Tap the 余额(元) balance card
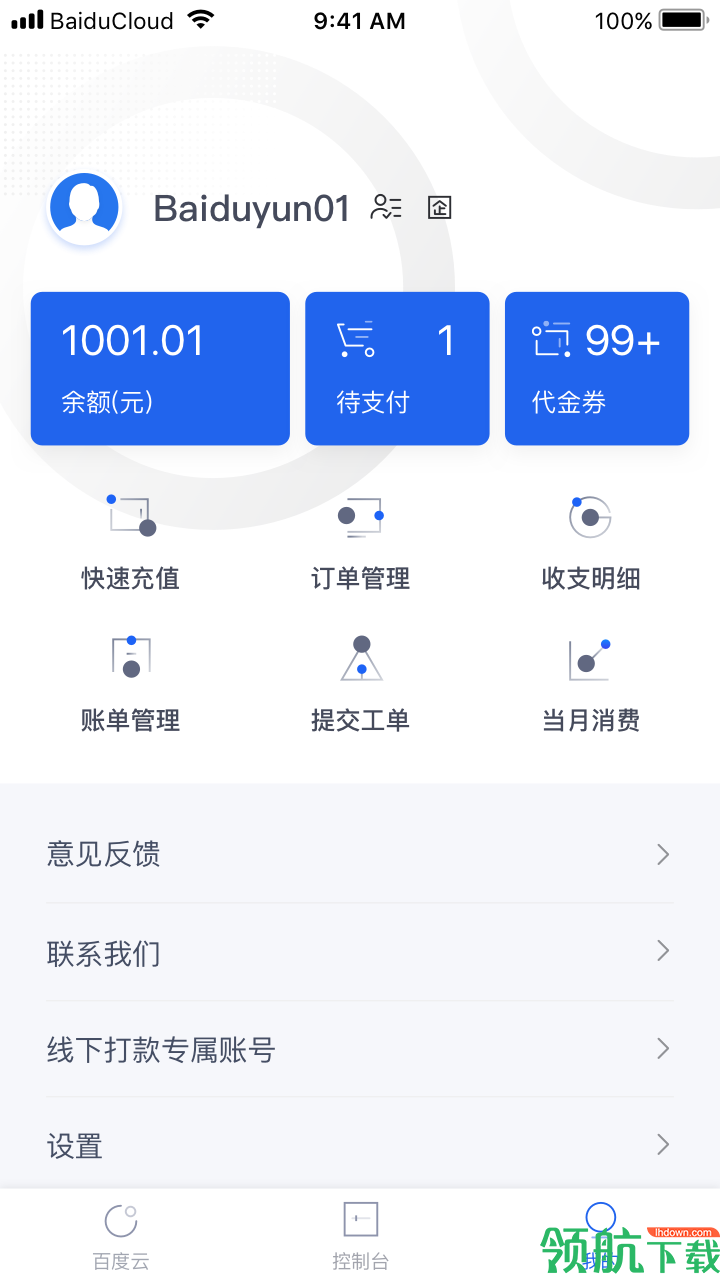720x1280 pixels. coord(160,368)
